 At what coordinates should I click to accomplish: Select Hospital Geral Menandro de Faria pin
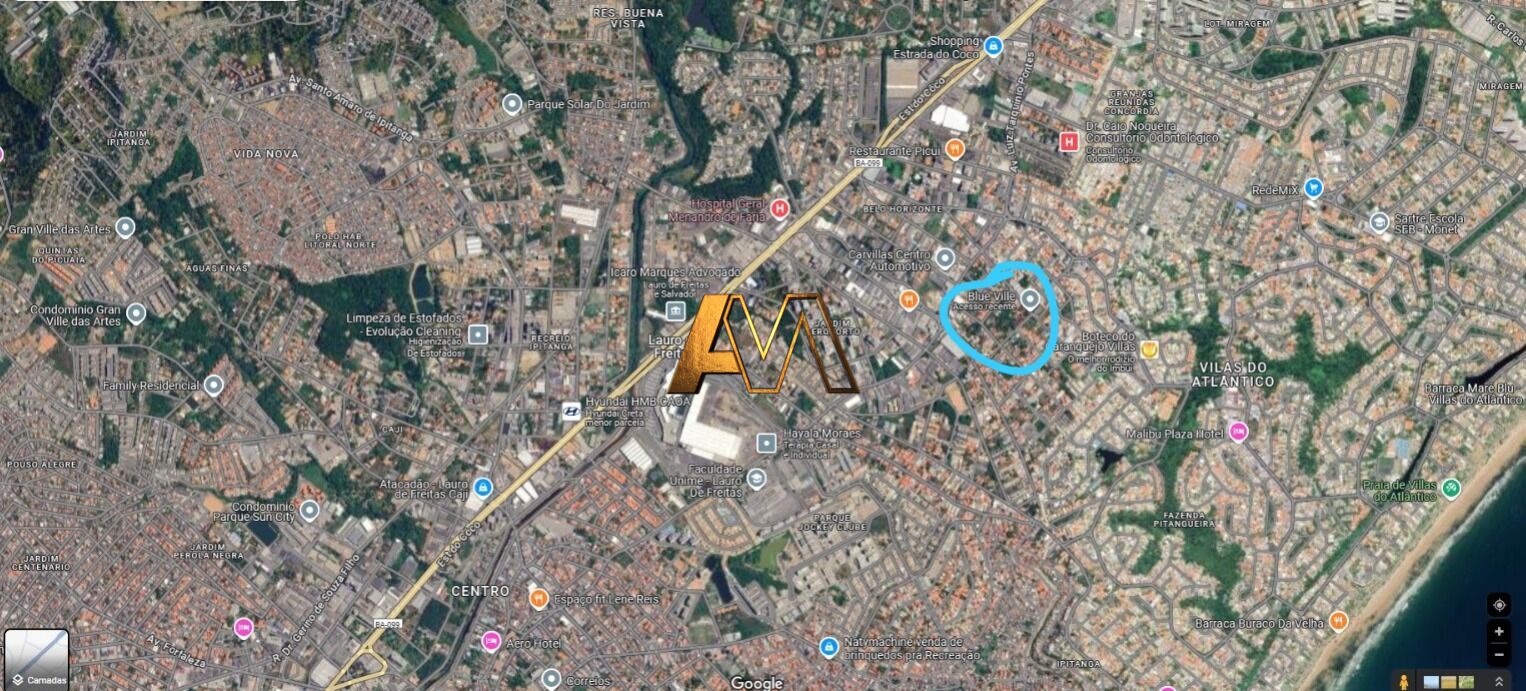[x=780, y=209]
